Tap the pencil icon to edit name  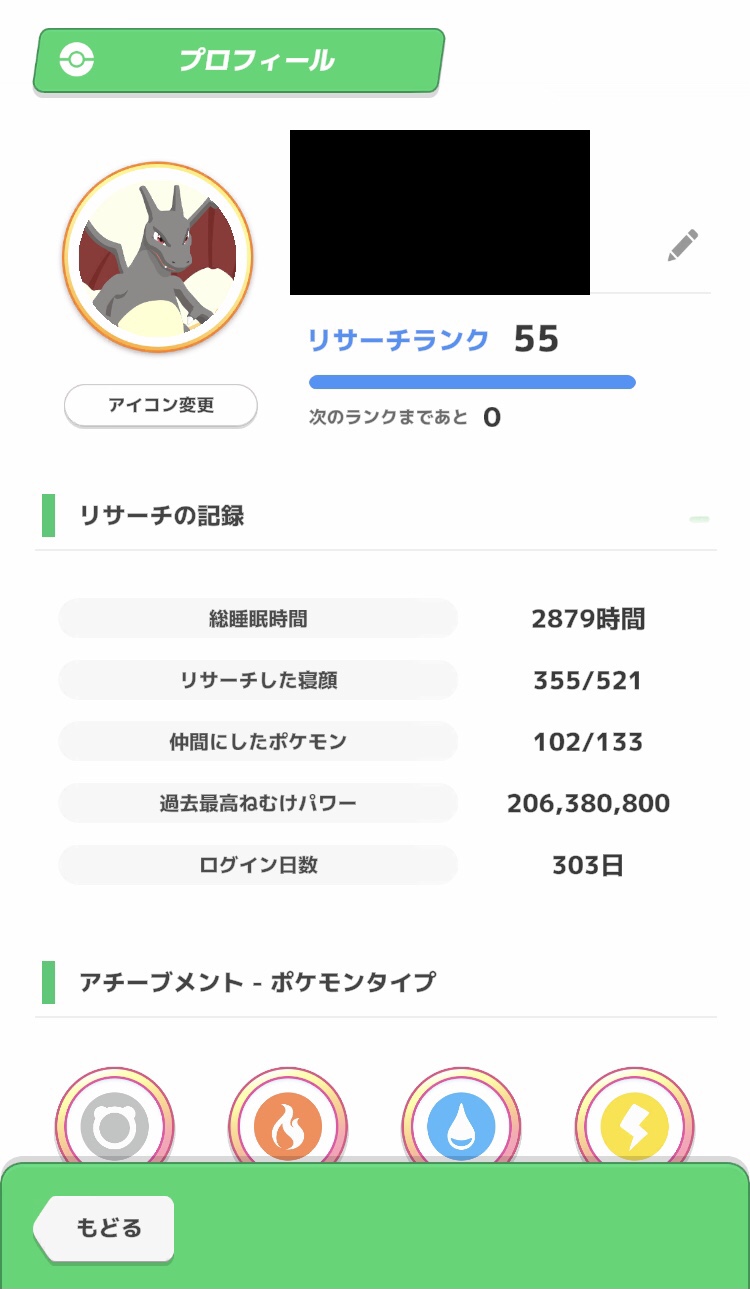click(683, 245)
